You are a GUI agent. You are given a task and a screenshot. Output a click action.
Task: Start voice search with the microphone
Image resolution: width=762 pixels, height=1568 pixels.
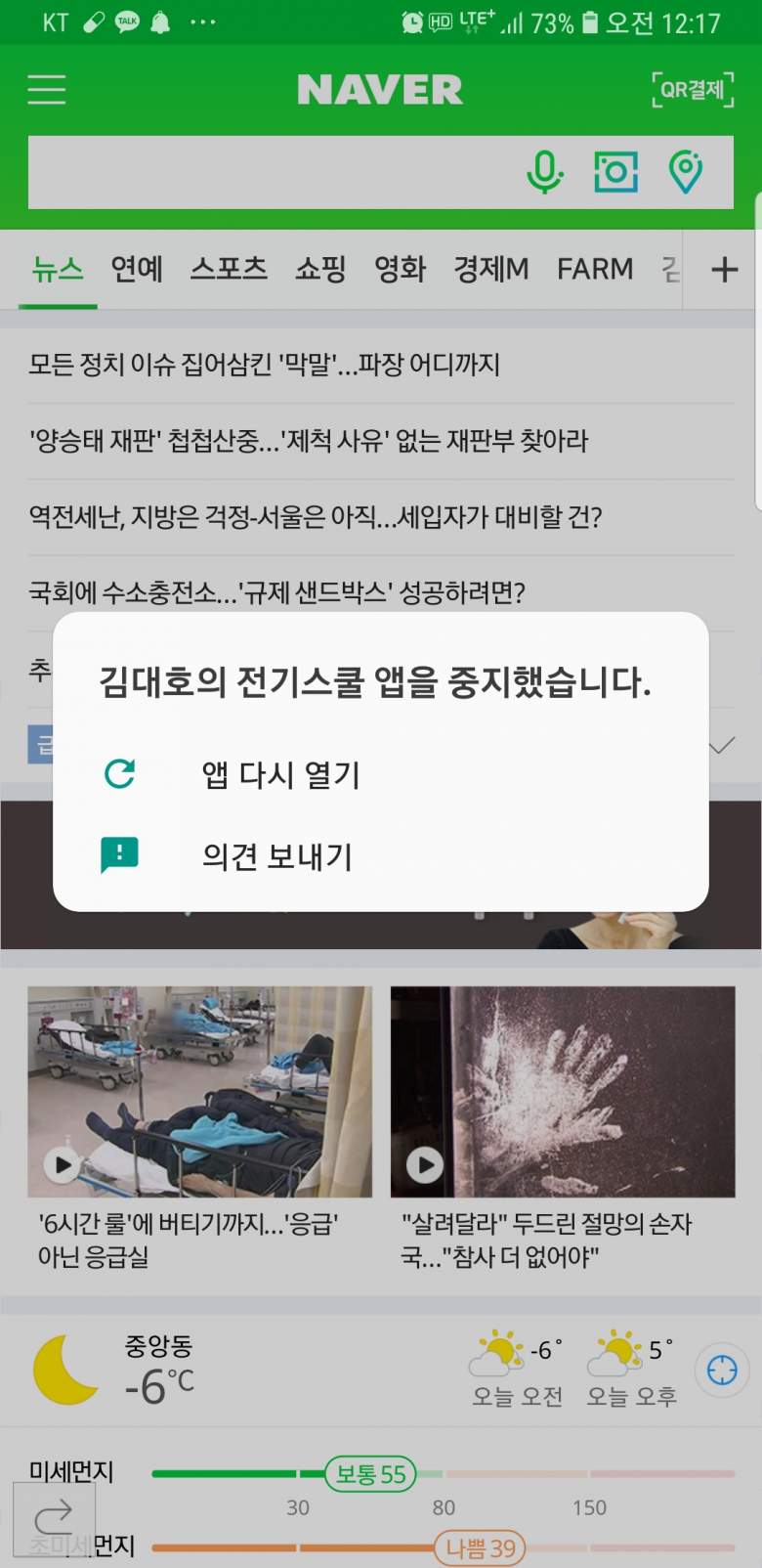pos(544,172)
